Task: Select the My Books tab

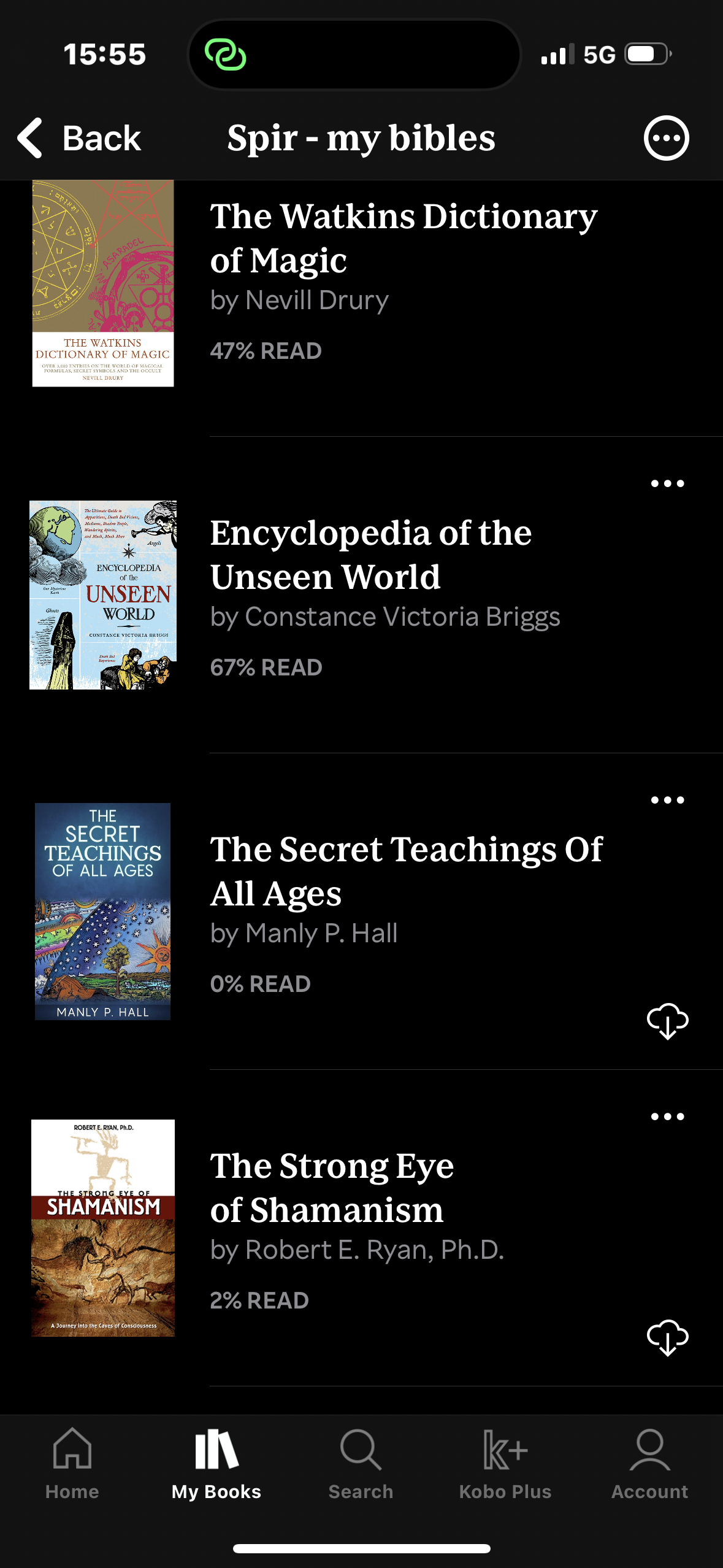Action: pyautogui.click(x=216, y=1464)
